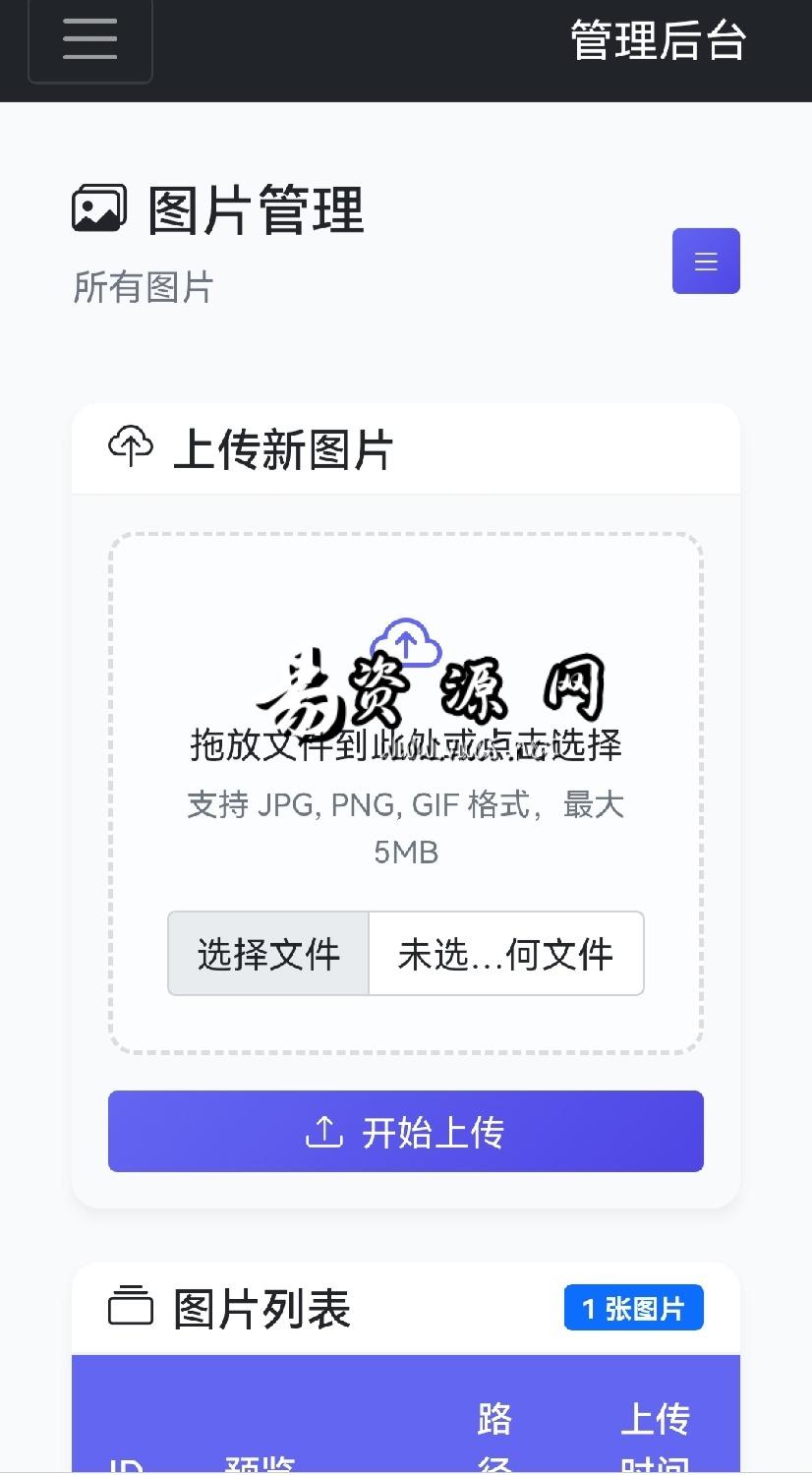Open the hamburger menu in the top bar
The height and width of the screenshot is (1475, 812).
(90, 40)
